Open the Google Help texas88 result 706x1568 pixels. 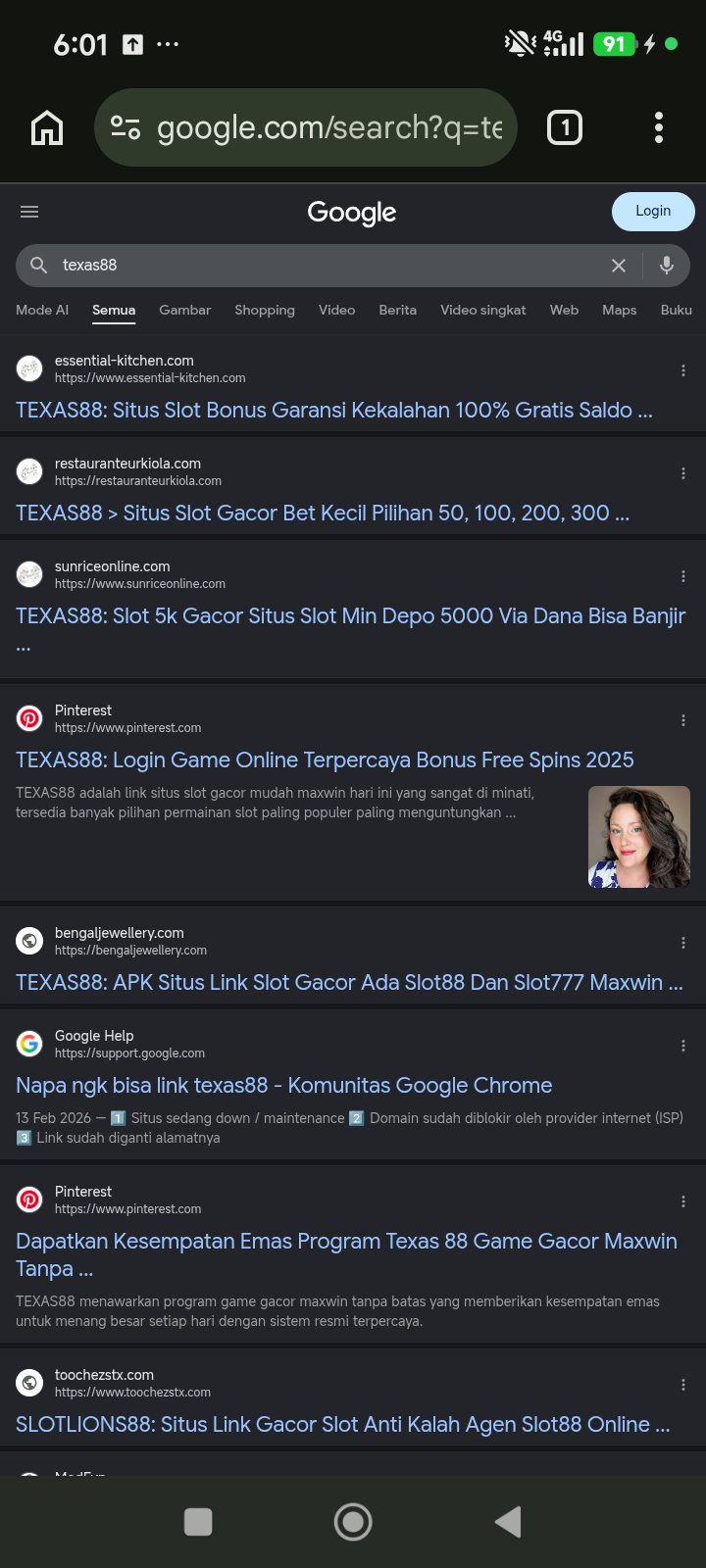284,1085
